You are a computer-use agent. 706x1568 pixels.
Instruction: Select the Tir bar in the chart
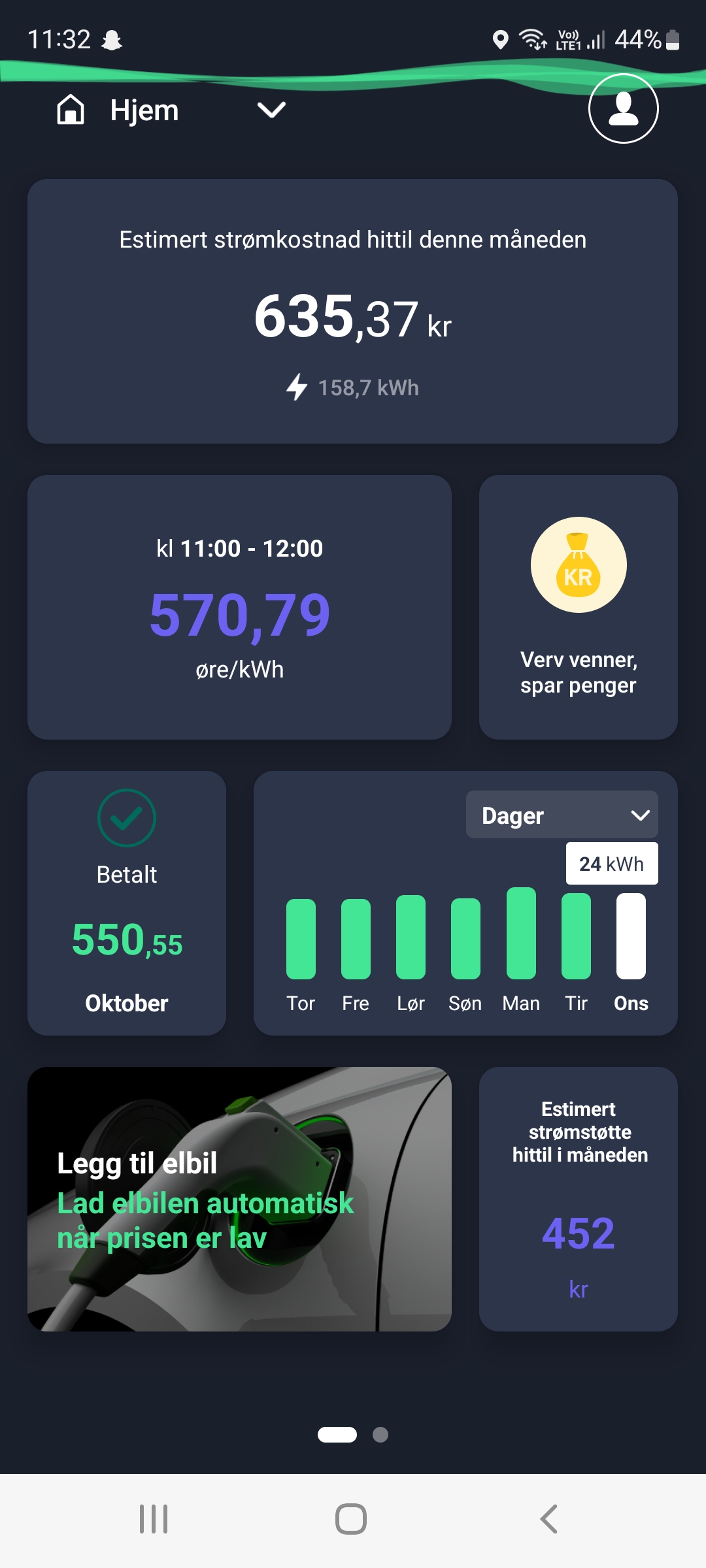tap(576, 936)
